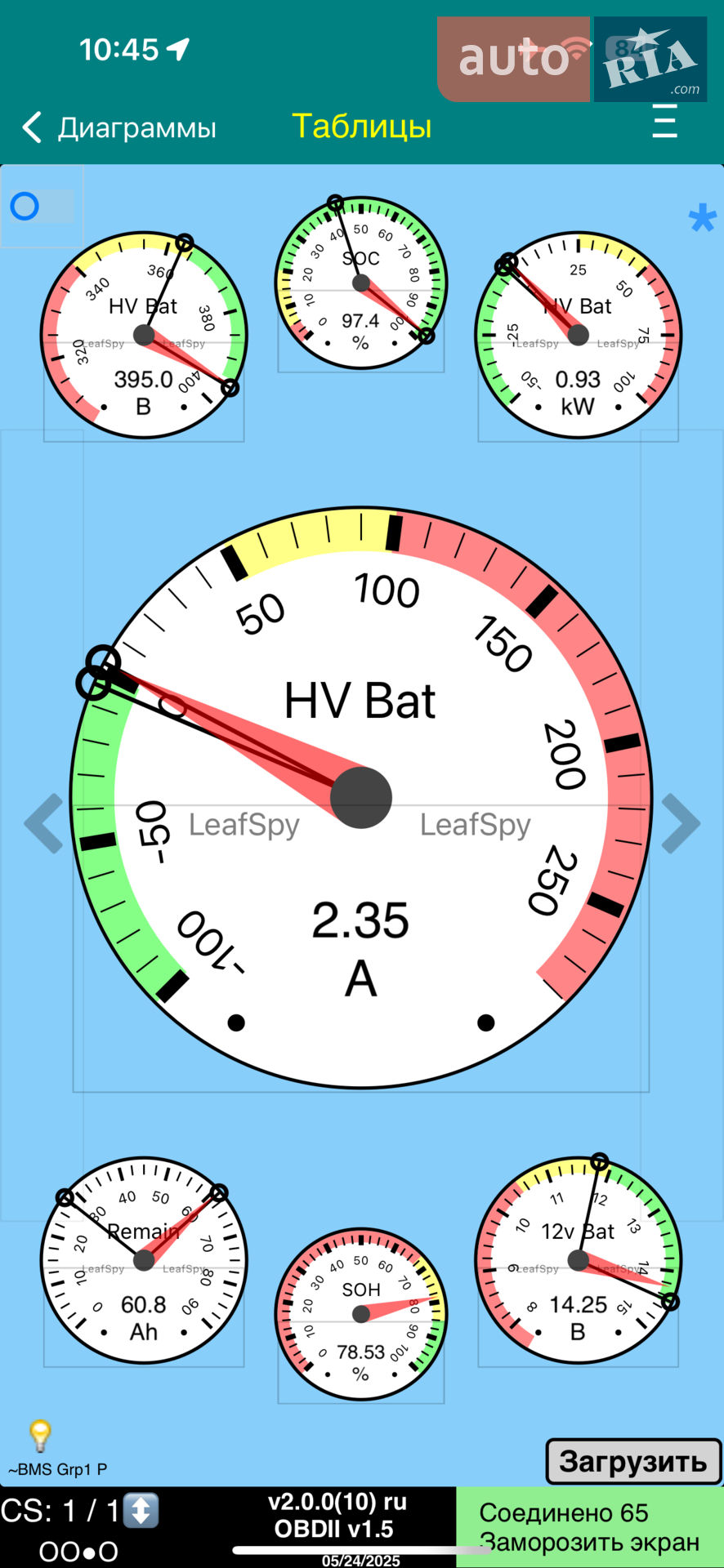Toggle the switch at top left
The image size is (724, 1568).
42,207
